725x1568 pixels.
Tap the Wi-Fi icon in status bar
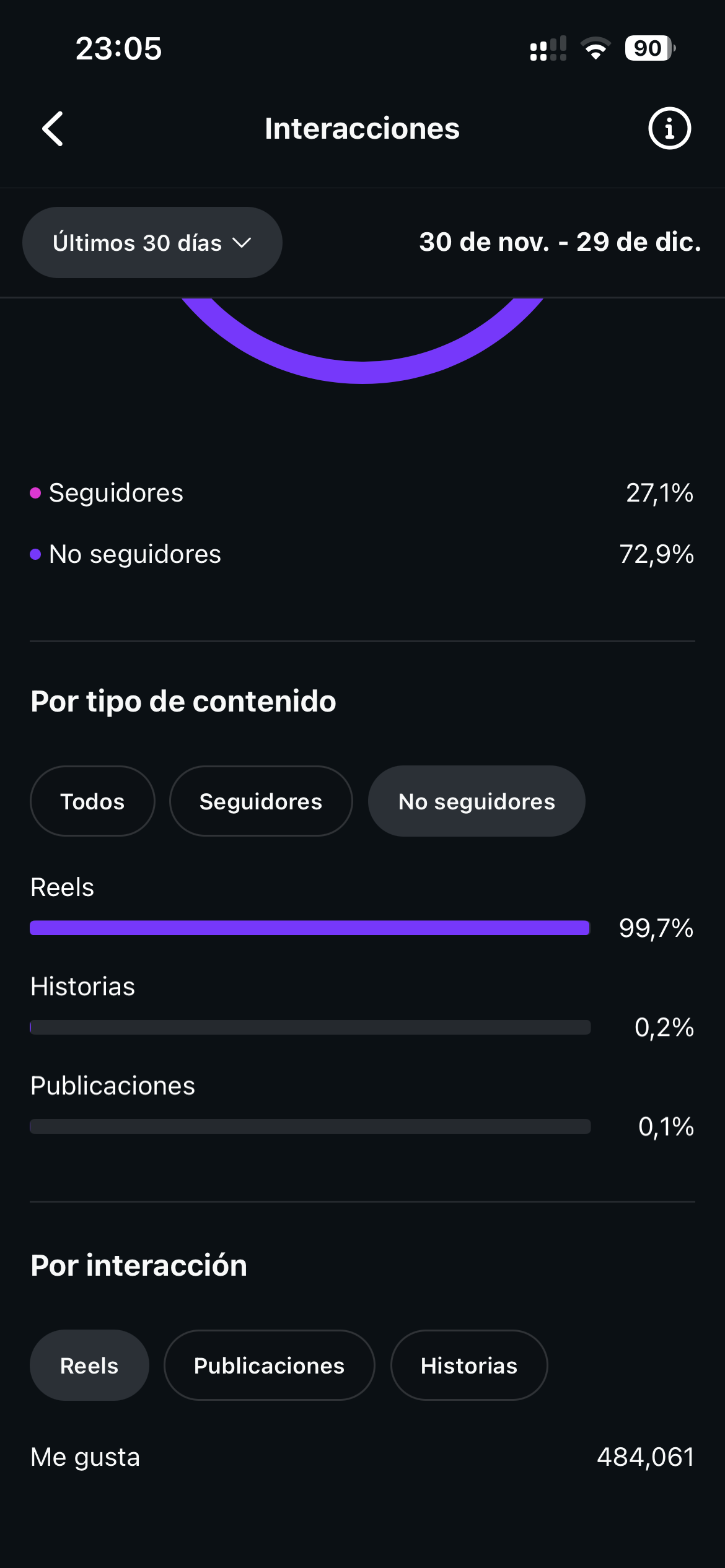pos(594,48)
